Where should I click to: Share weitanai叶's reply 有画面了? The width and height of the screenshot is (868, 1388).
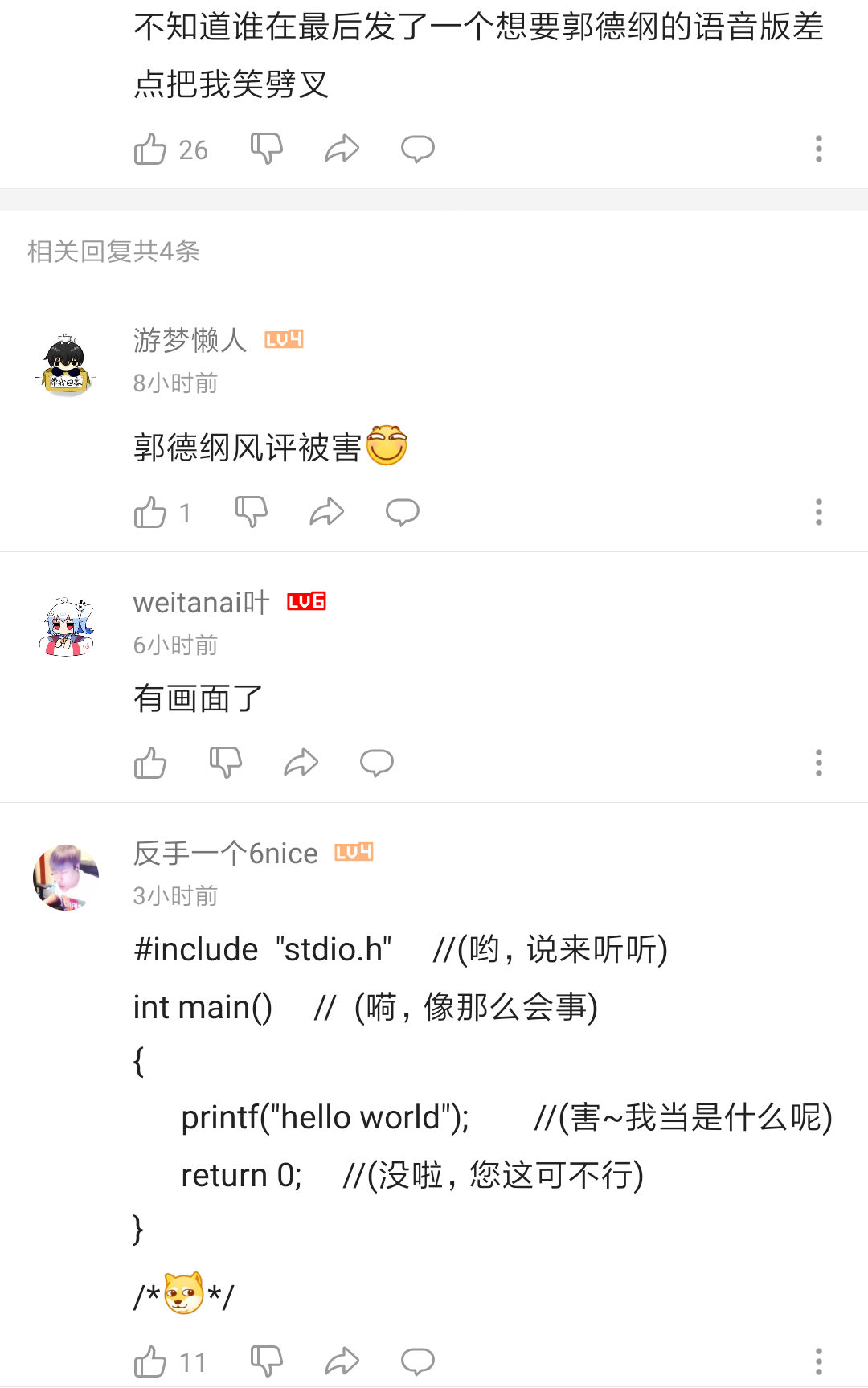(301, 763)
